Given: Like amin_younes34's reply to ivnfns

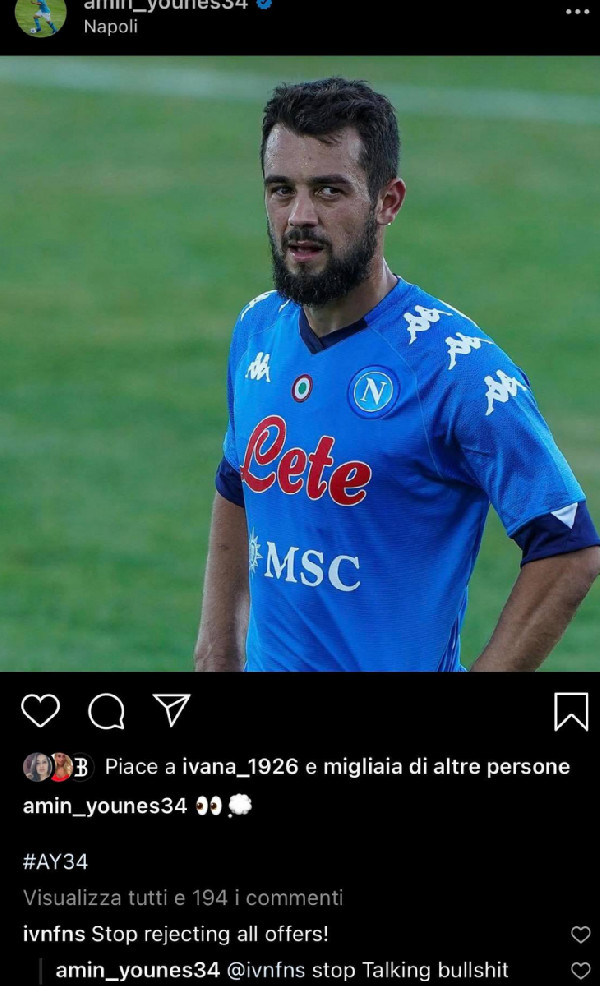Looking at the screenshot, I should (x=581, y=970).
